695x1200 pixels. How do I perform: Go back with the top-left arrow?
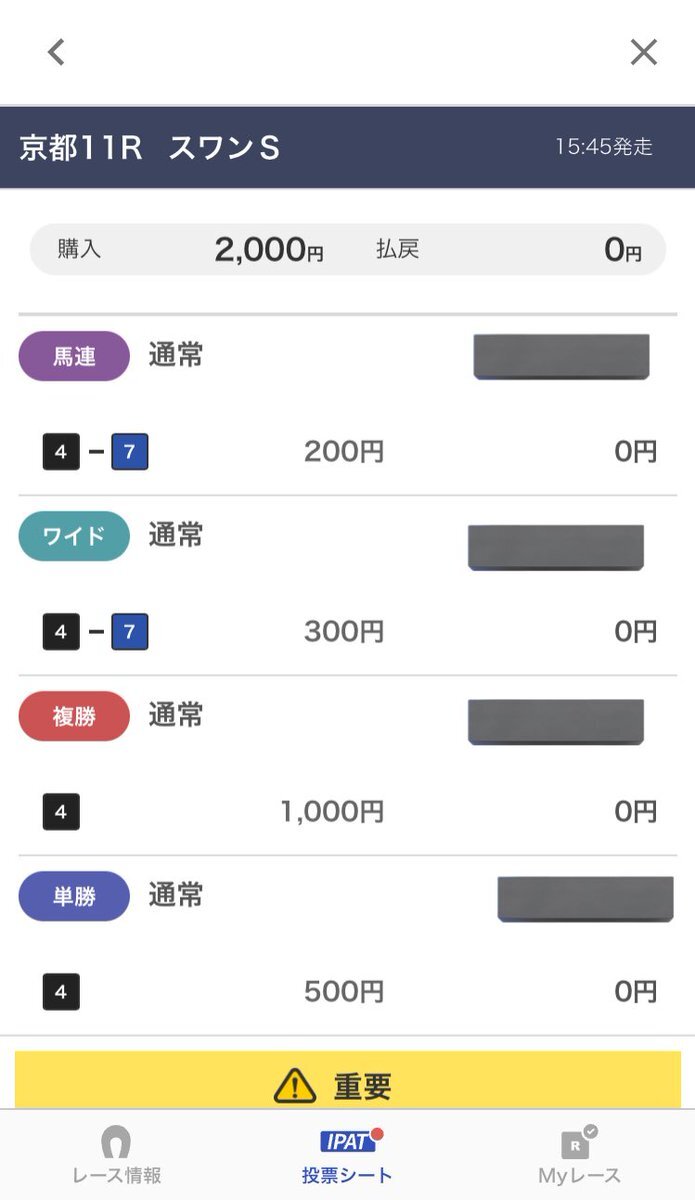coord(56,52)
